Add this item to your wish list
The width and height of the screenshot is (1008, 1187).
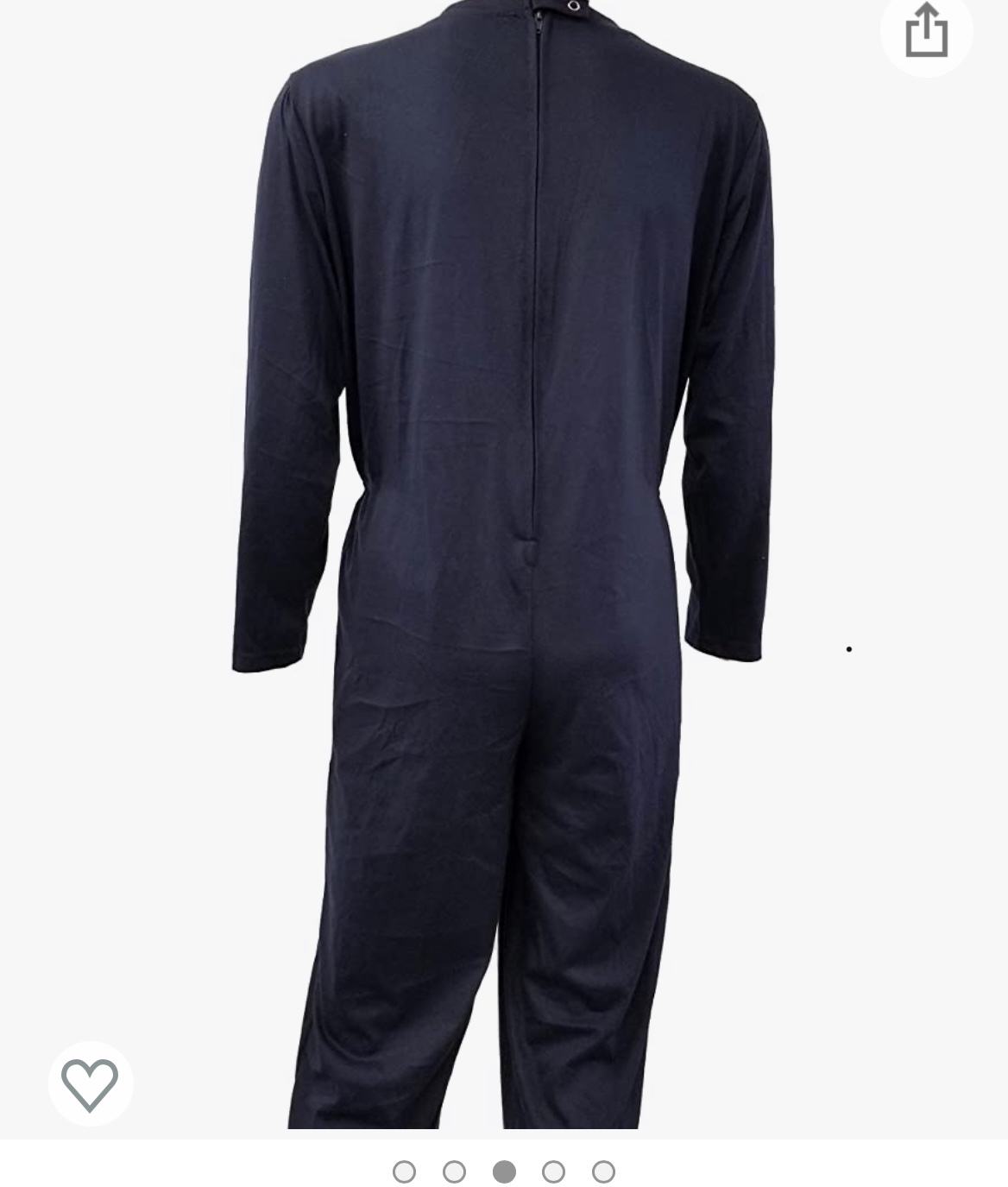click(x=90, y=1083)
